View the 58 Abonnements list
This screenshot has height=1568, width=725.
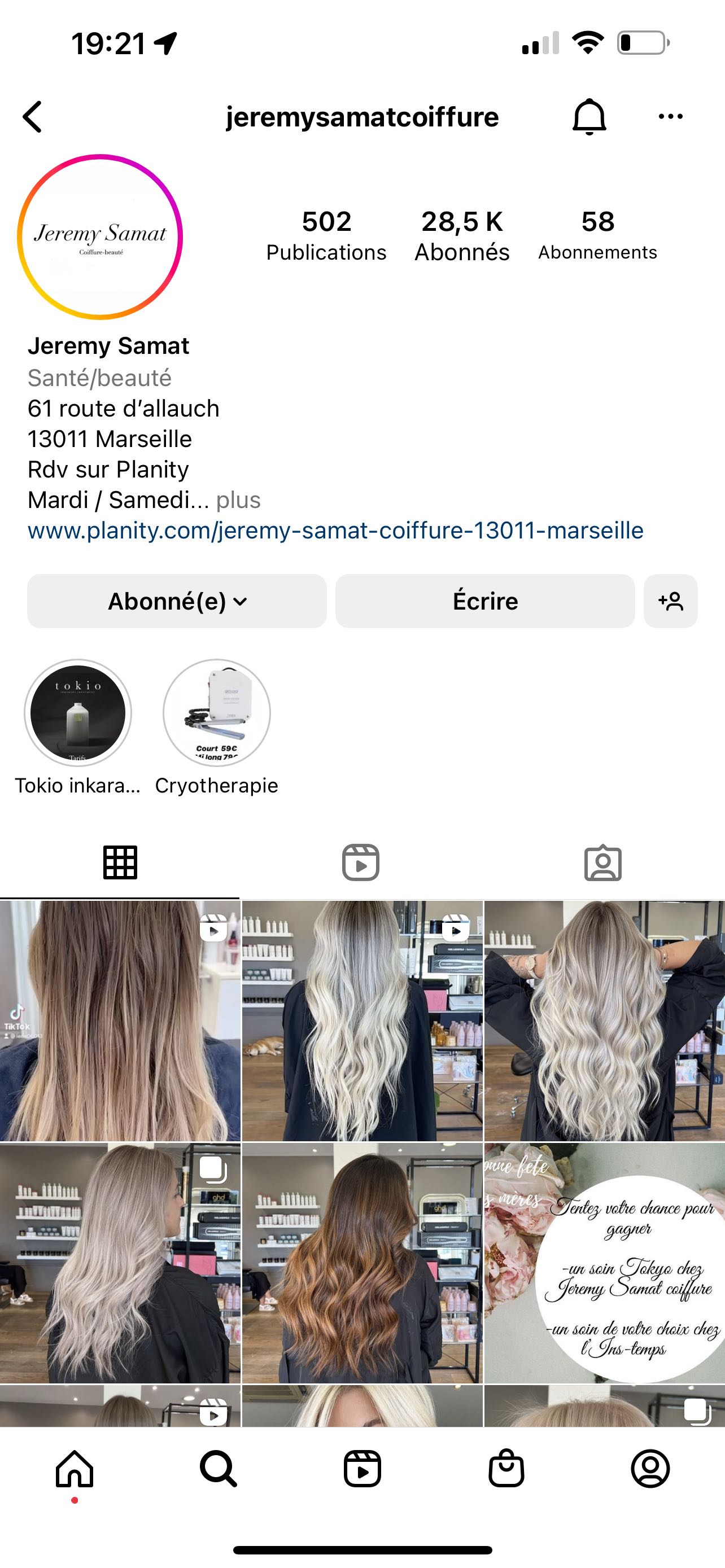[597, 235]
